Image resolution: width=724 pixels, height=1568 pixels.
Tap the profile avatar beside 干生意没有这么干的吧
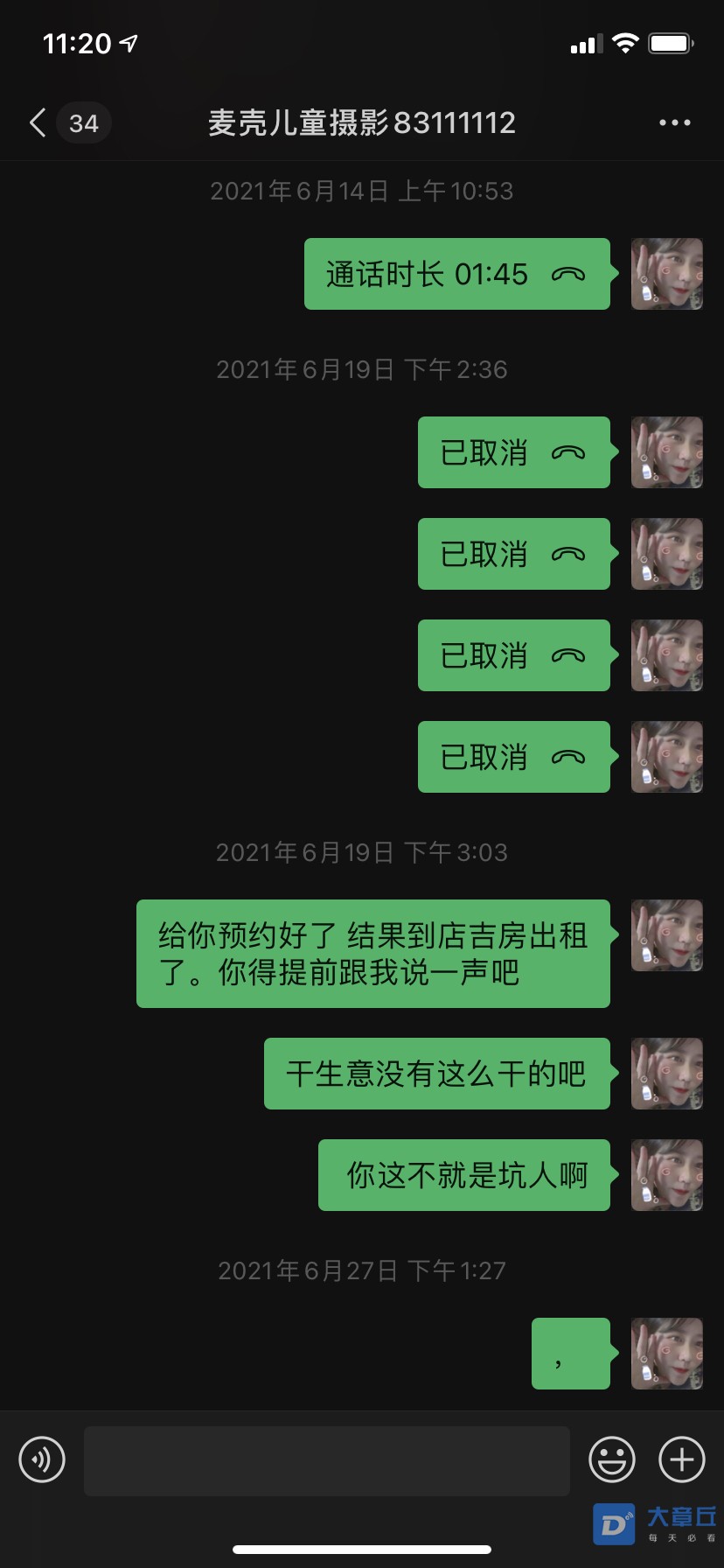pyautogui.click(x=666, y=1074)
